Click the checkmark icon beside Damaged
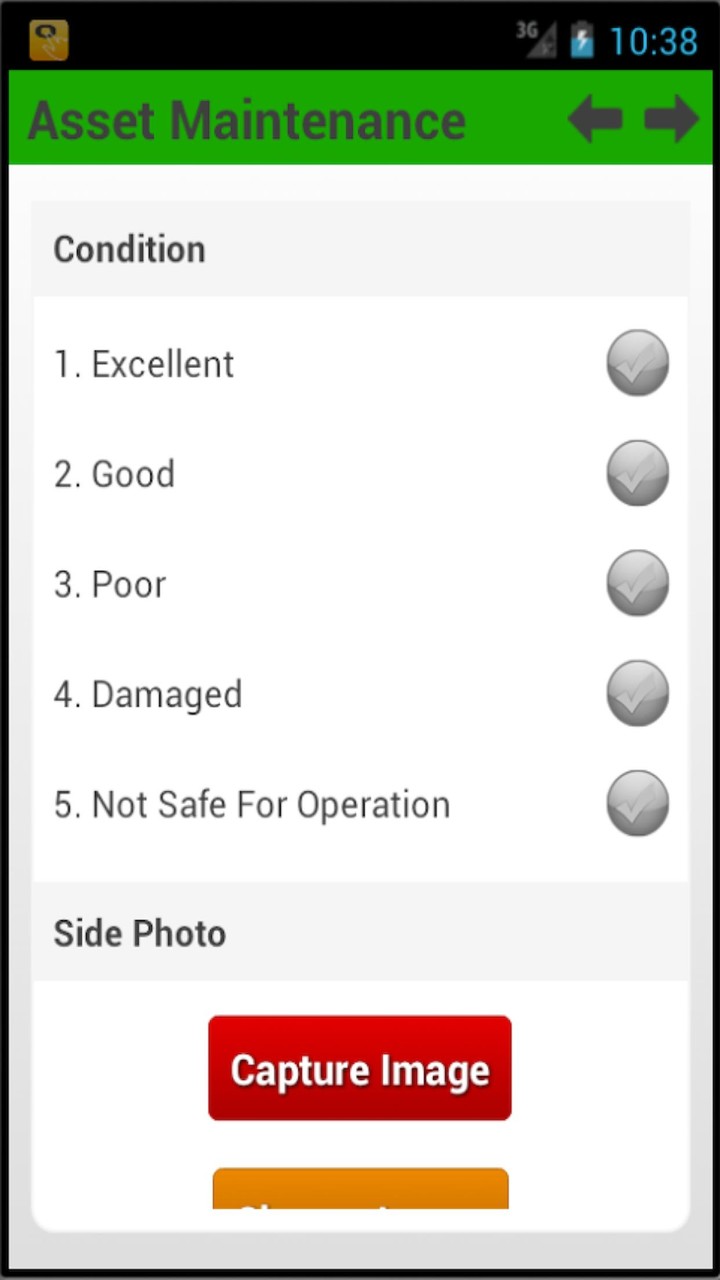720x1280 pixels. coord(637,693)
